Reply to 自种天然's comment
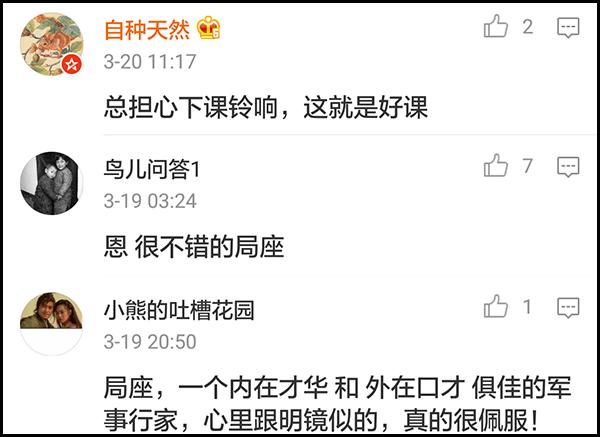 pos(568,28)
